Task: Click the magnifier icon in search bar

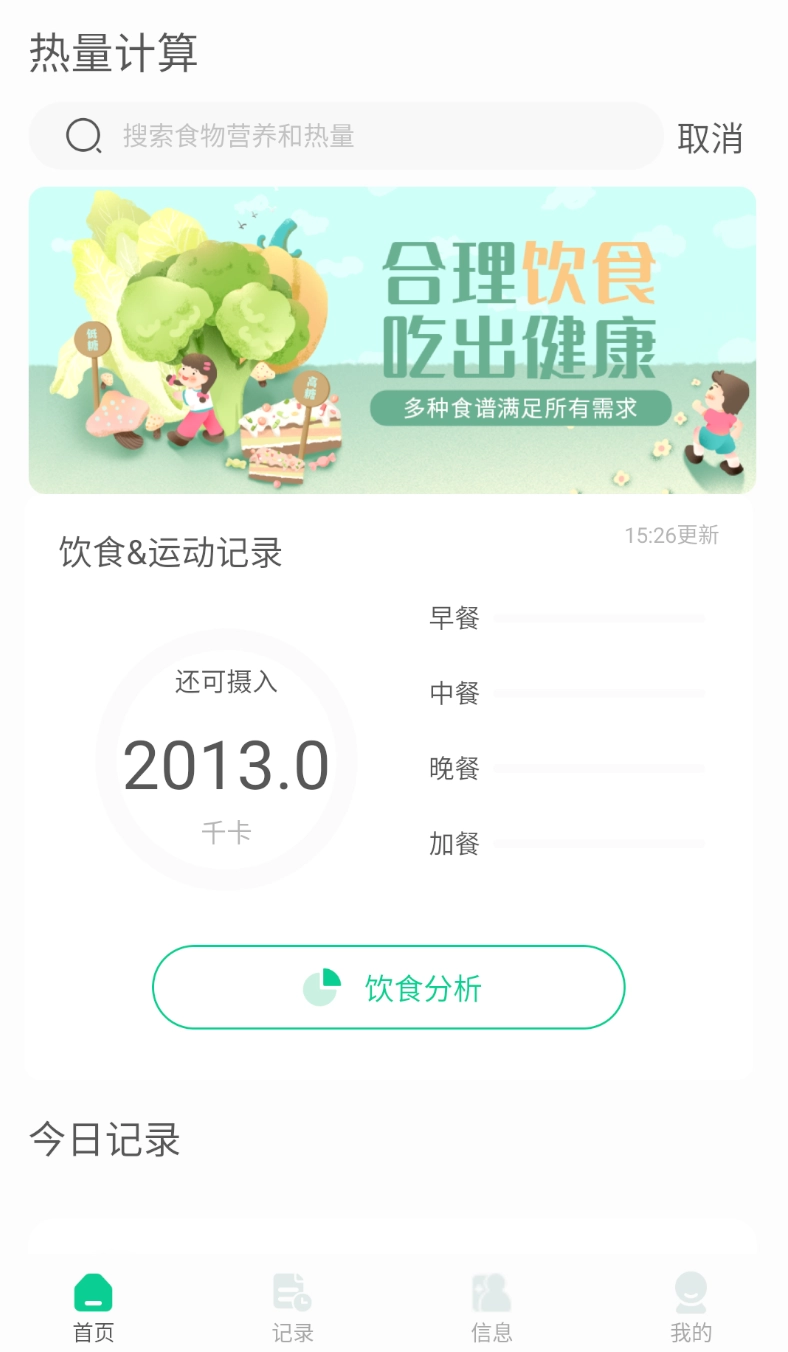Action: pos(84,135)
